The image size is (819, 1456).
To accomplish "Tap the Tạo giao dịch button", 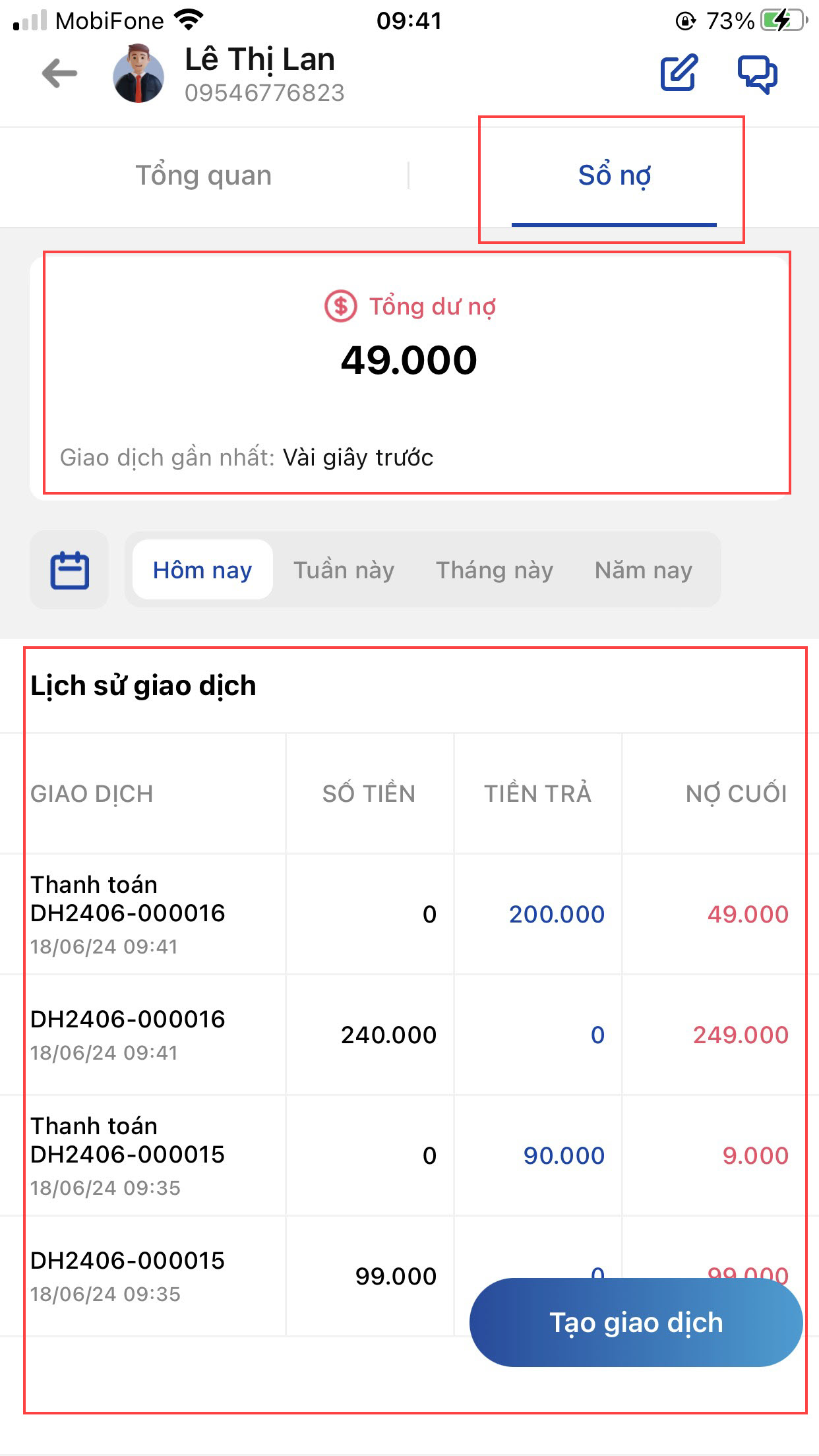I will [x=636, y=1322].
